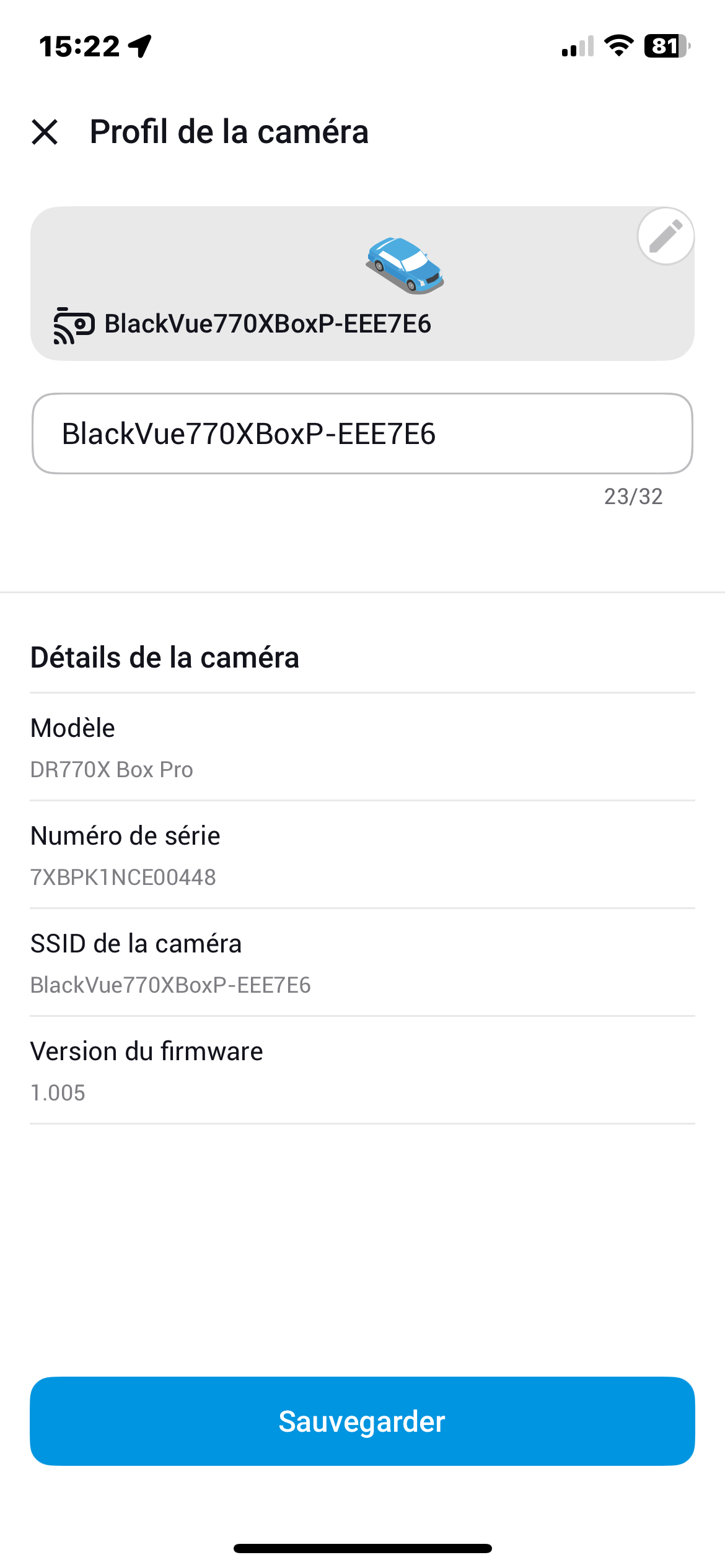The width and height of the screenshot is (725, 1568).
Task: Save changes with the Sauvegarder button
Action: 362,1421
